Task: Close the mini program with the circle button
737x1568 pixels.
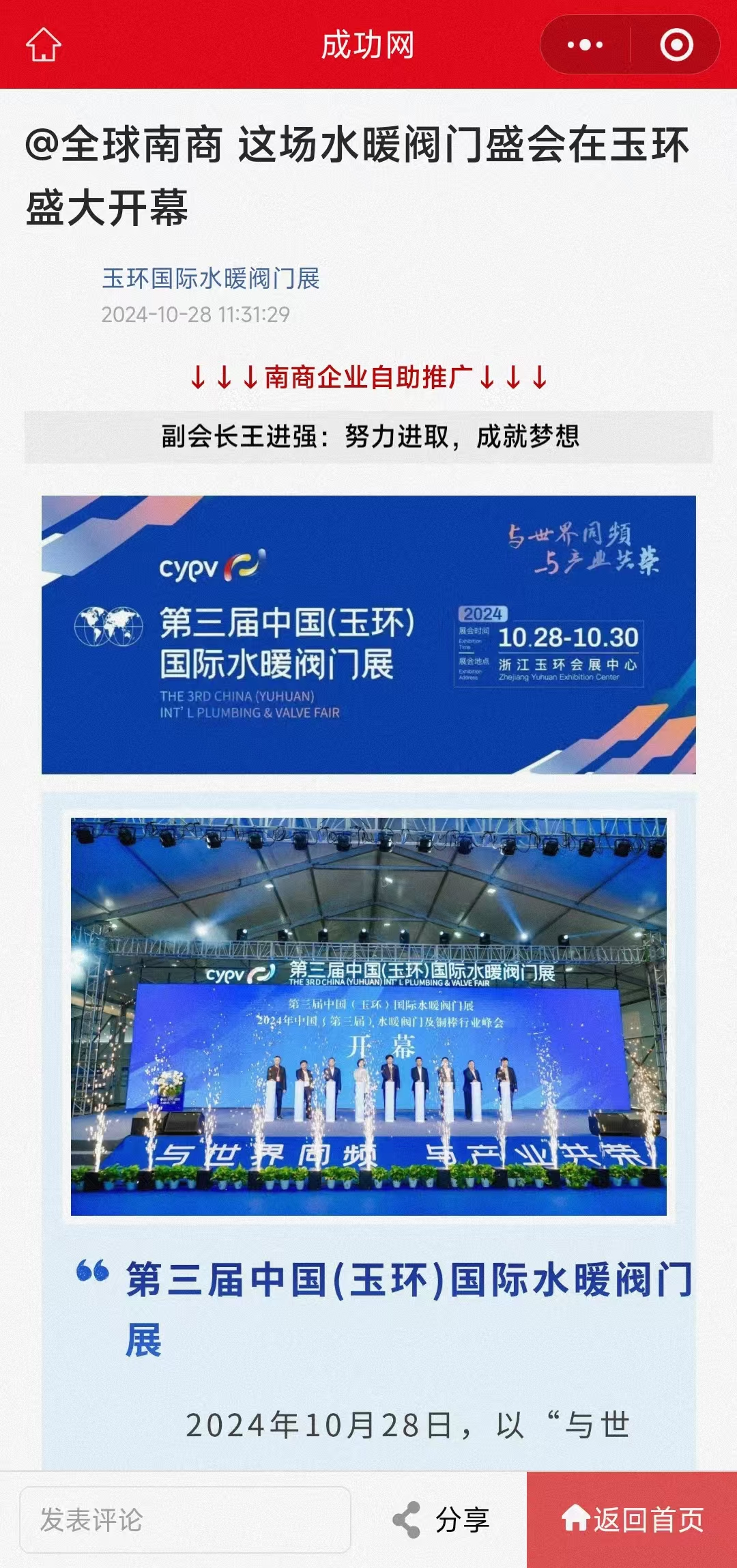Action: click(x=676, y=45)
